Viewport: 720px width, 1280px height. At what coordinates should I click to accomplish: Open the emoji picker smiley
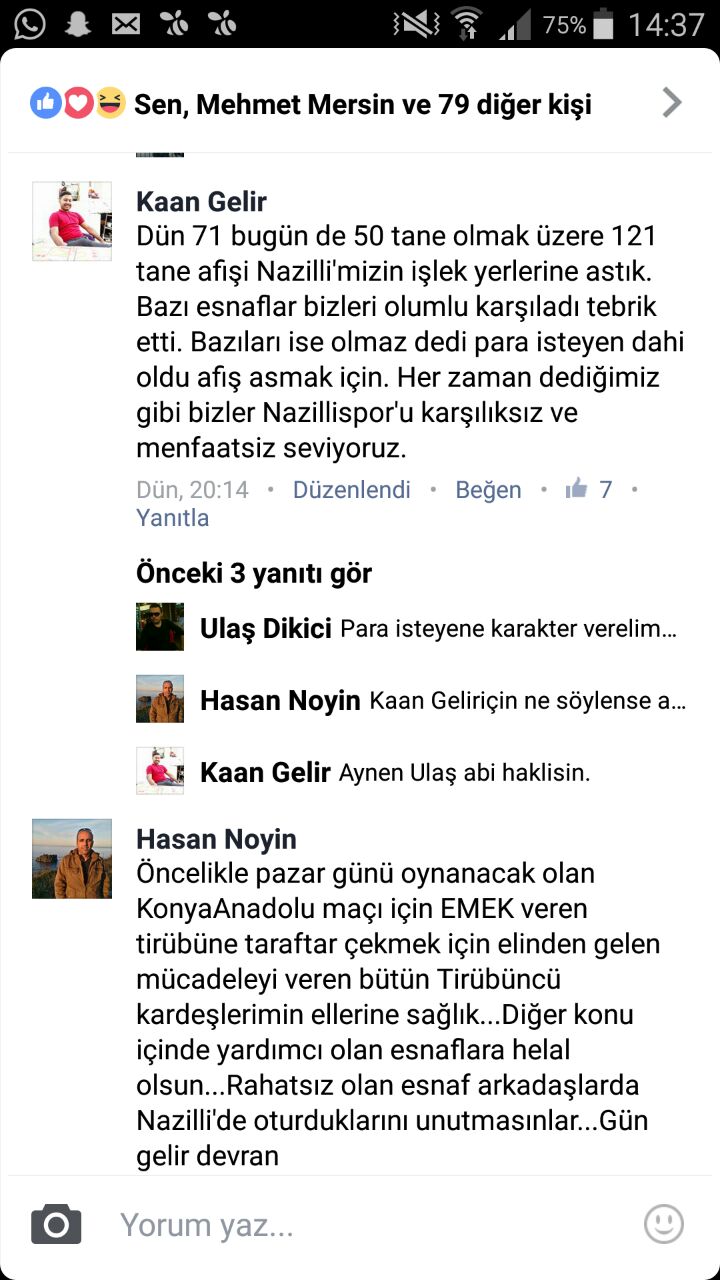pos(664,1224)
